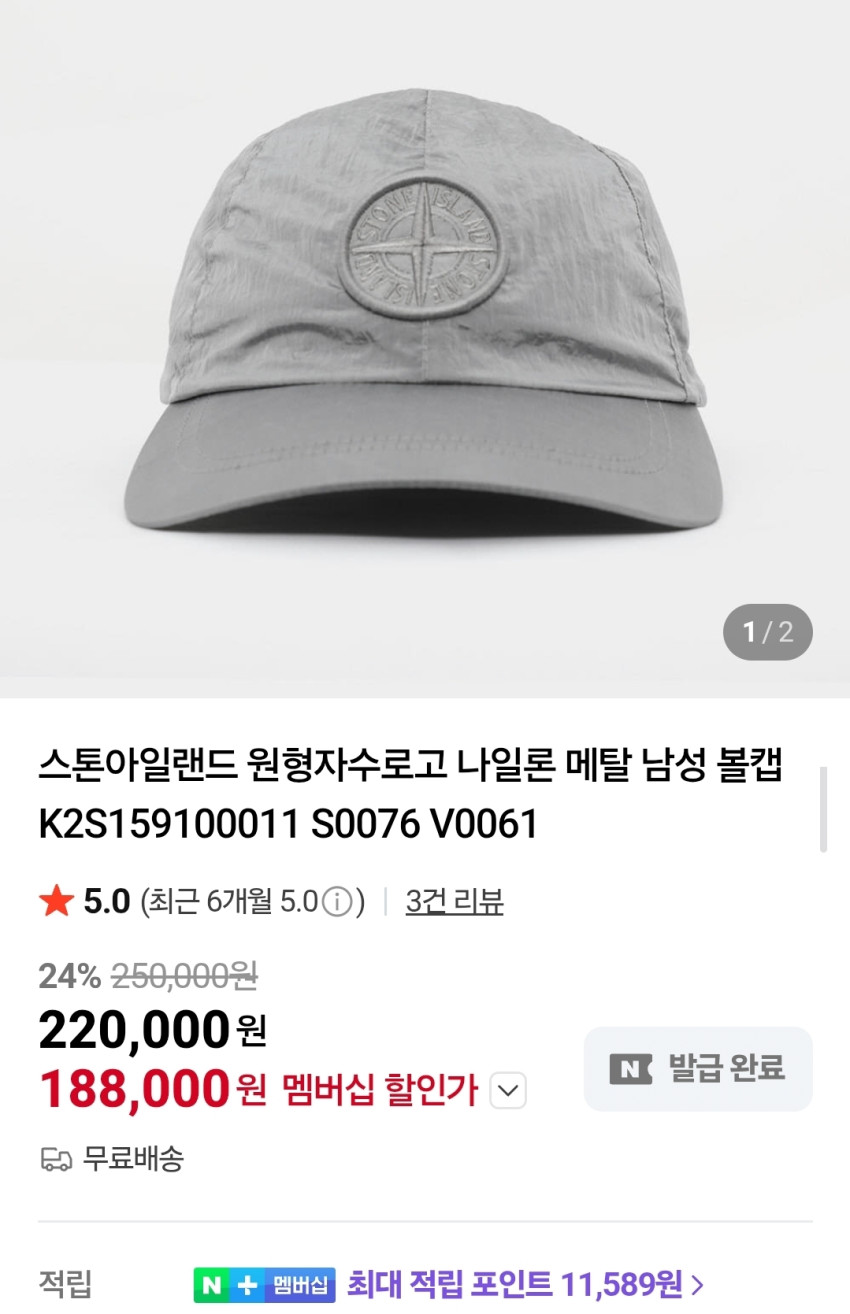
Task: Open the 3건 리뷰 reviews link
Action: pos(454,902)
